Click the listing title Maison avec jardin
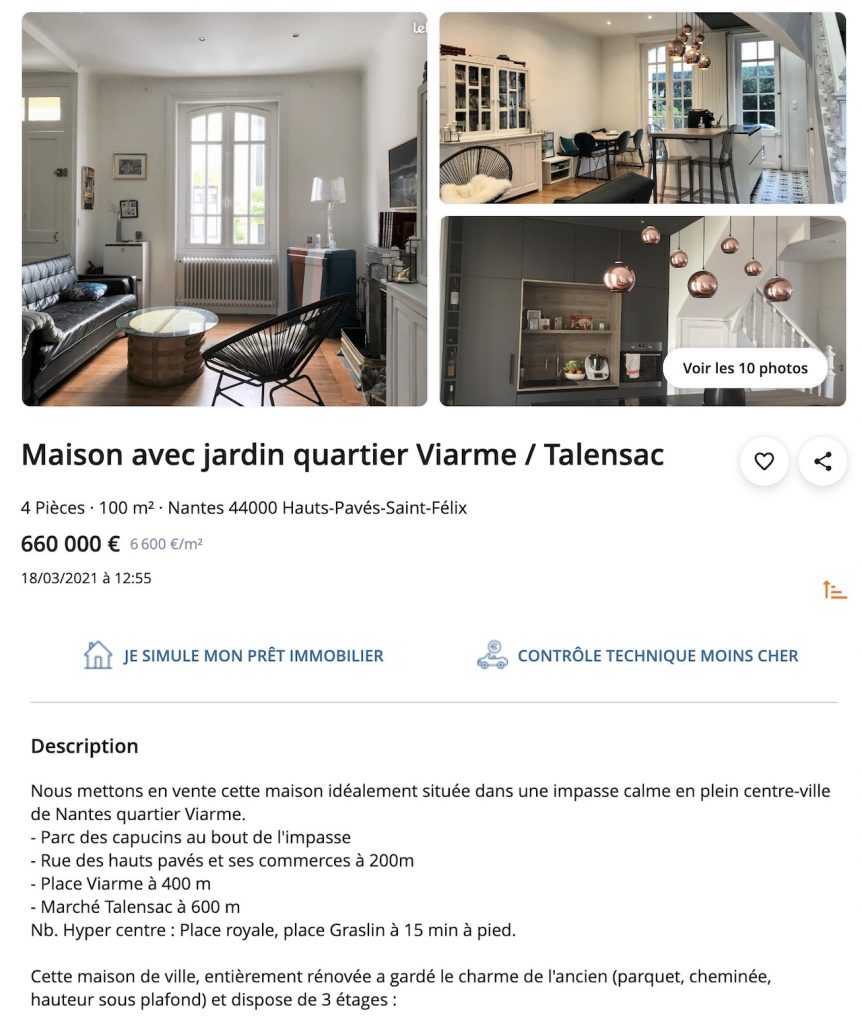 coord(342,454)
